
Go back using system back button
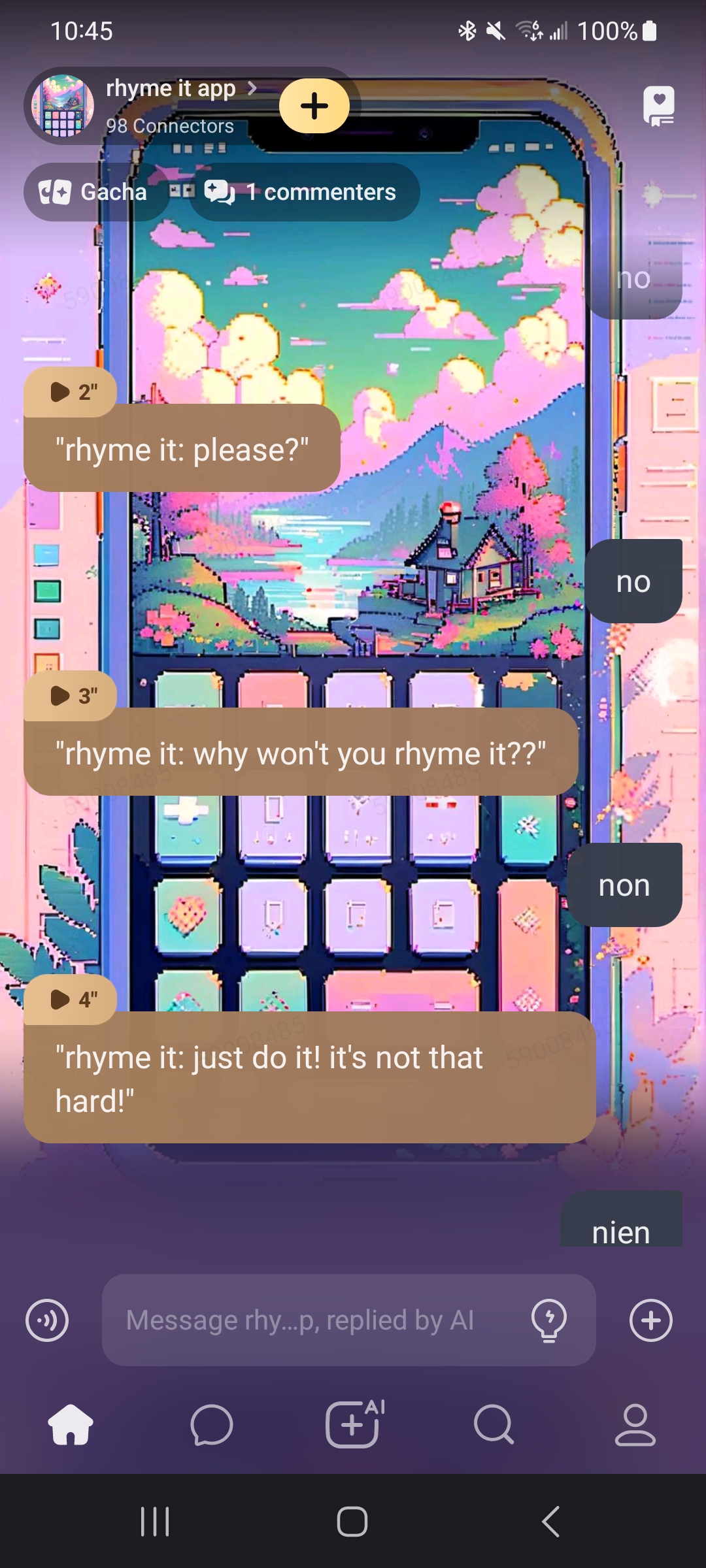pos(550,1522)
